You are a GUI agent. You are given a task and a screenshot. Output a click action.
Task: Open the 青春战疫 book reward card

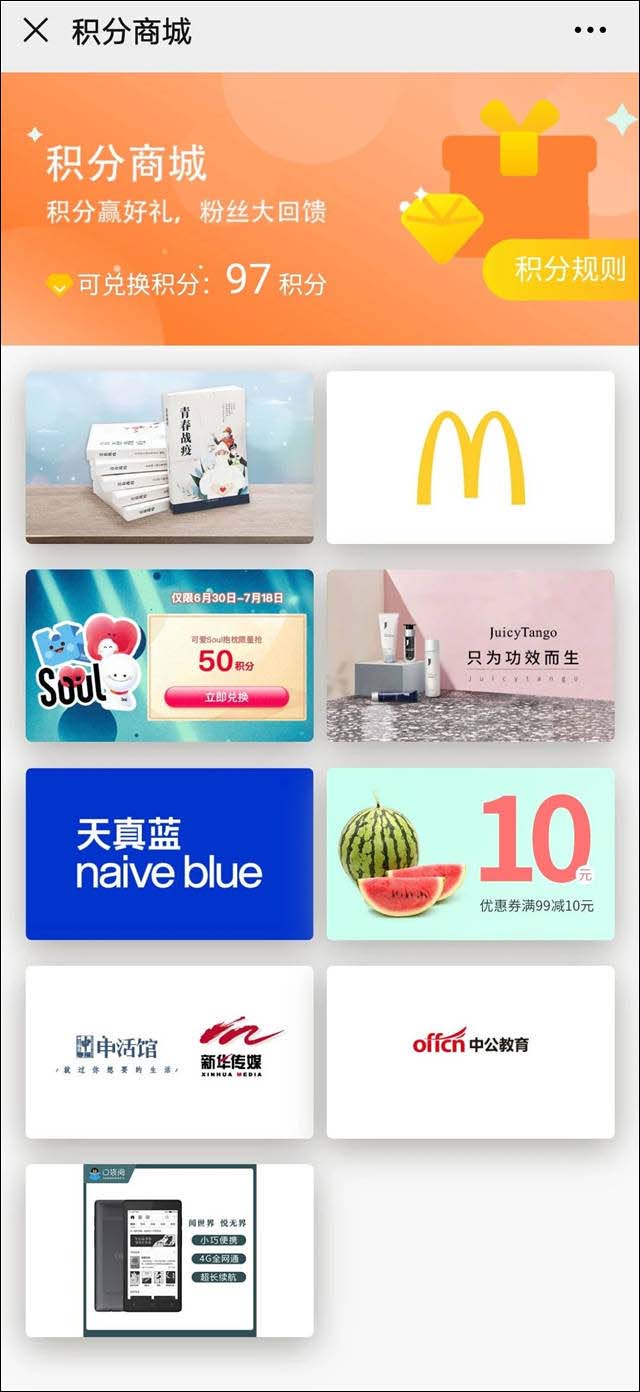(x=169, y=457)
